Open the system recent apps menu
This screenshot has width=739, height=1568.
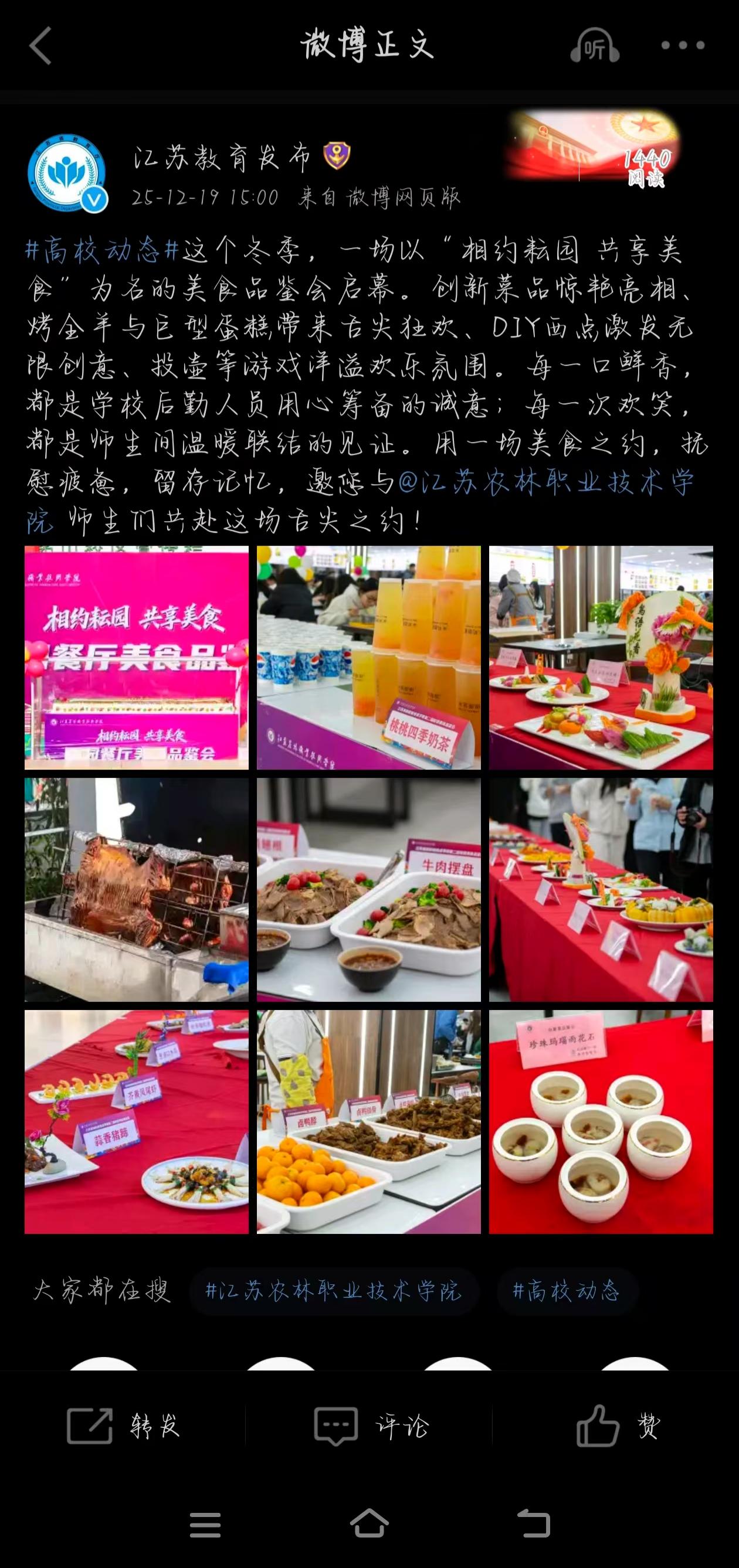(x=205, y=1525)
